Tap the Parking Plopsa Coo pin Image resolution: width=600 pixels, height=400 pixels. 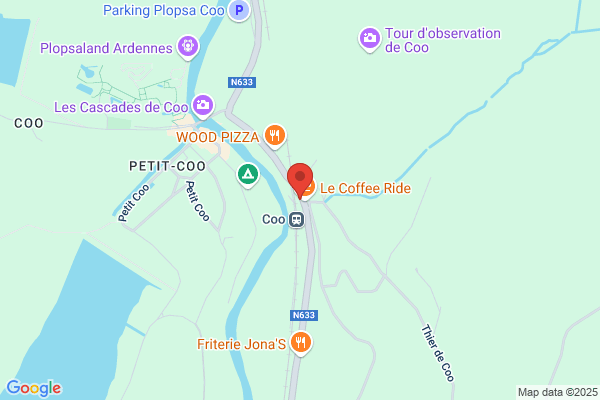[239, 10]
